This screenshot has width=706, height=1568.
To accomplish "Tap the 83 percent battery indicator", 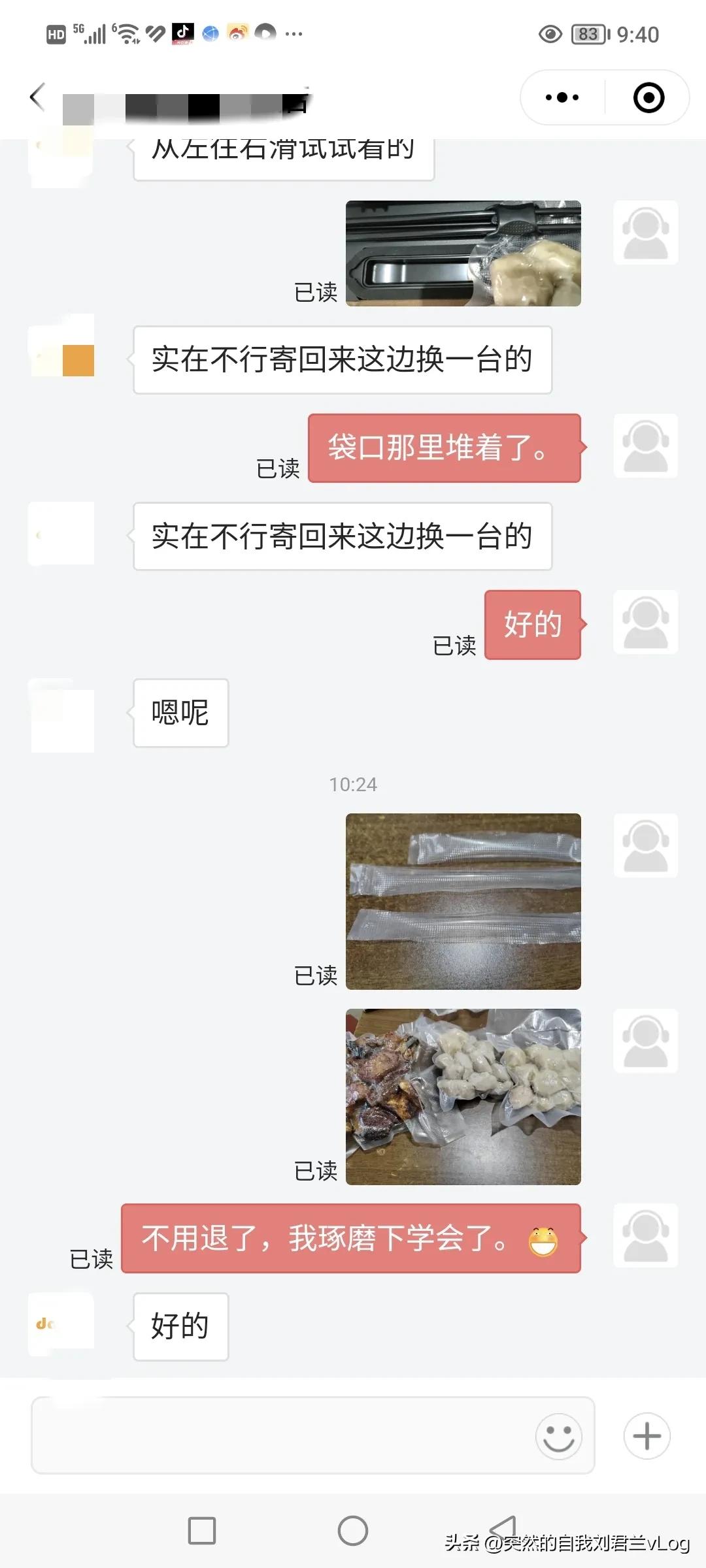I will click(586, 34).
